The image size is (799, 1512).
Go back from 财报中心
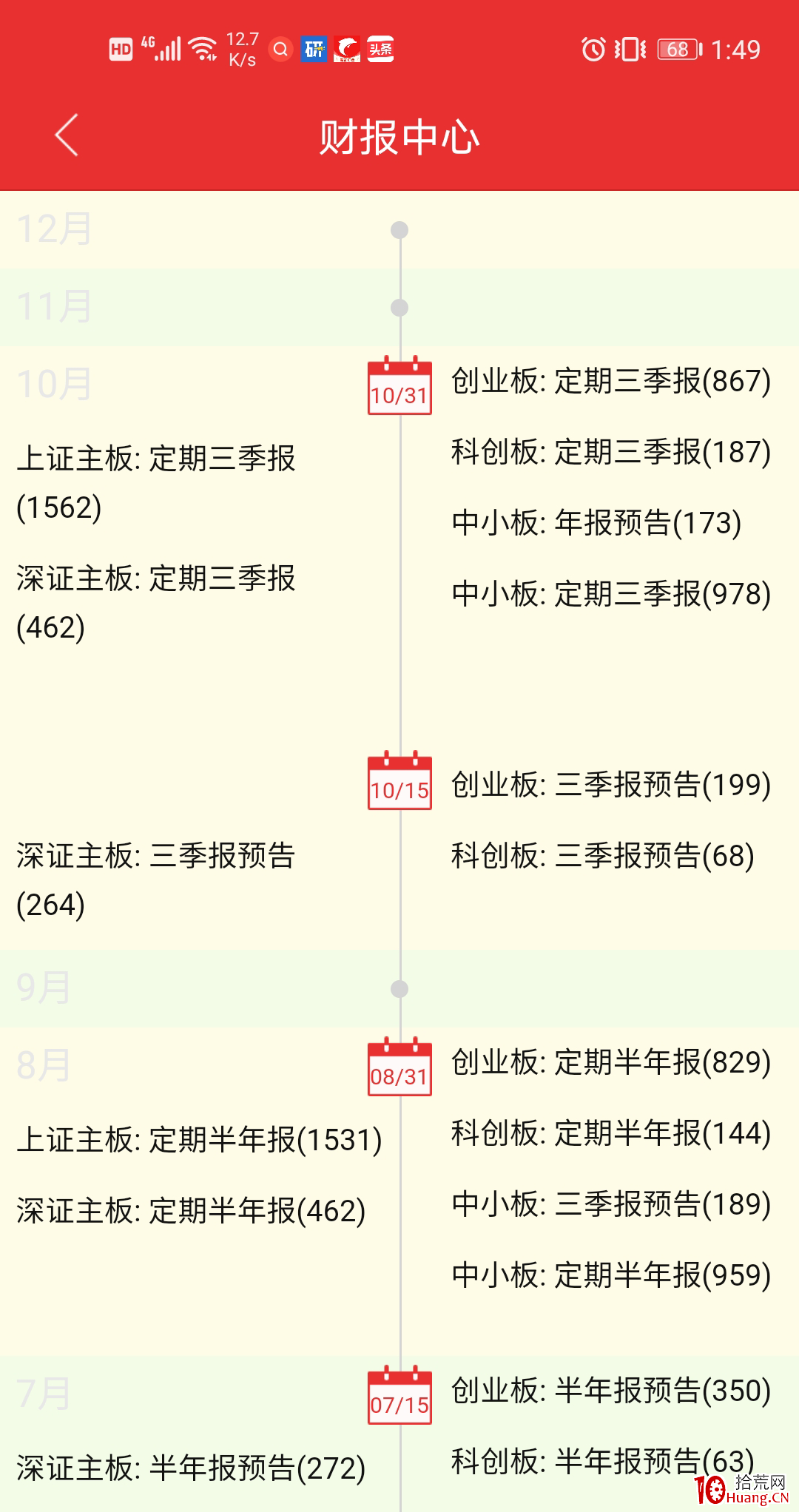67,136
